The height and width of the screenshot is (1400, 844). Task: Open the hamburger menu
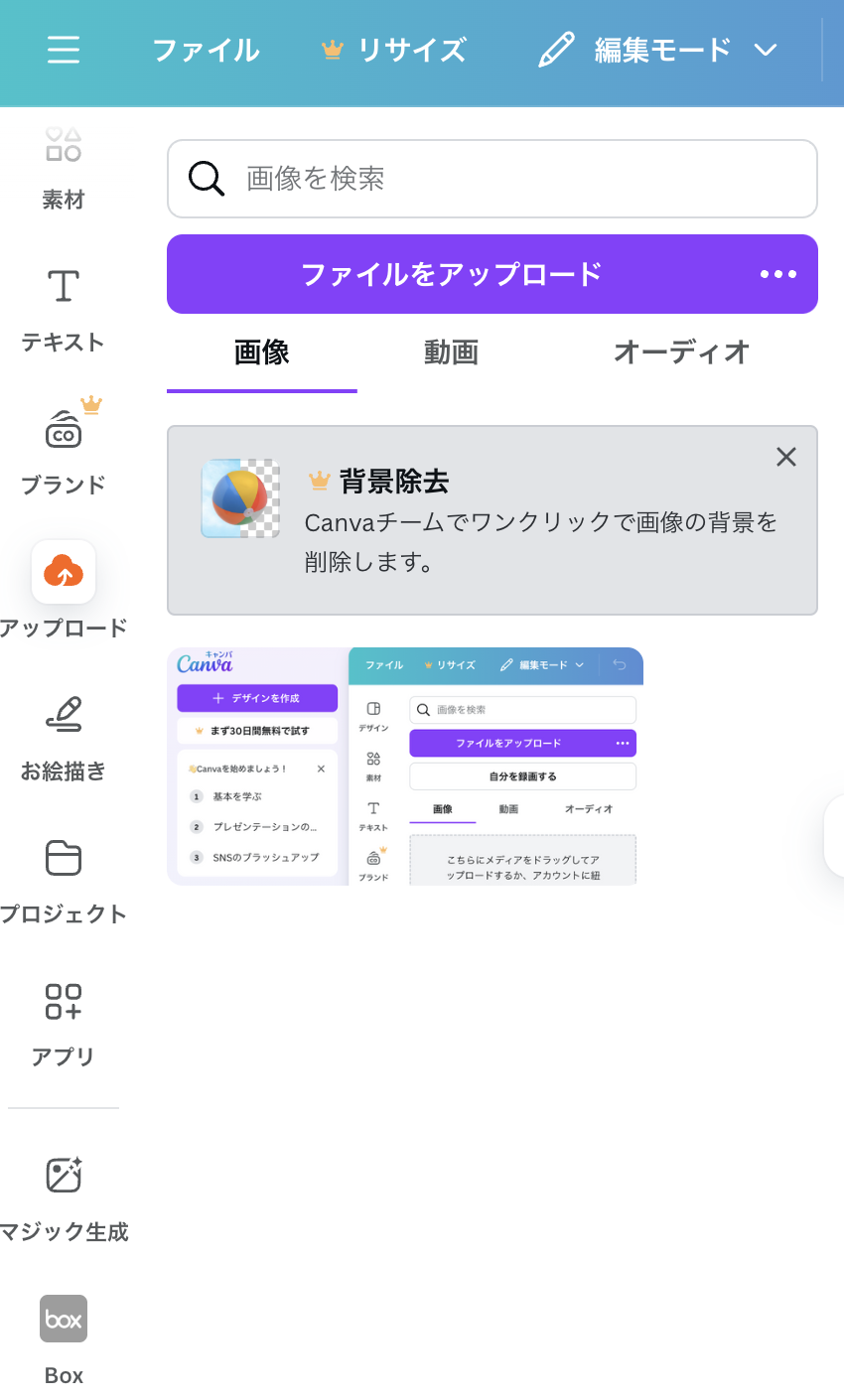click(x=64, y=50)
